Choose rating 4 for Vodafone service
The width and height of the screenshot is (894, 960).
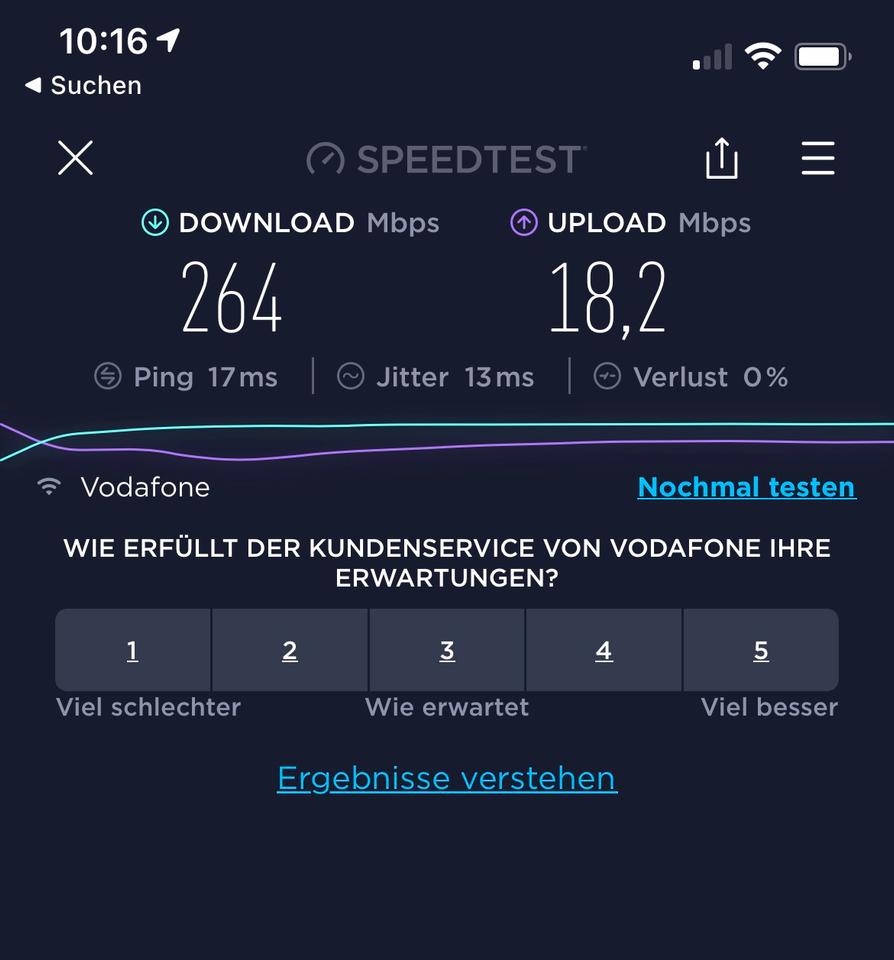pyautogui.click(x=604, y=651)
